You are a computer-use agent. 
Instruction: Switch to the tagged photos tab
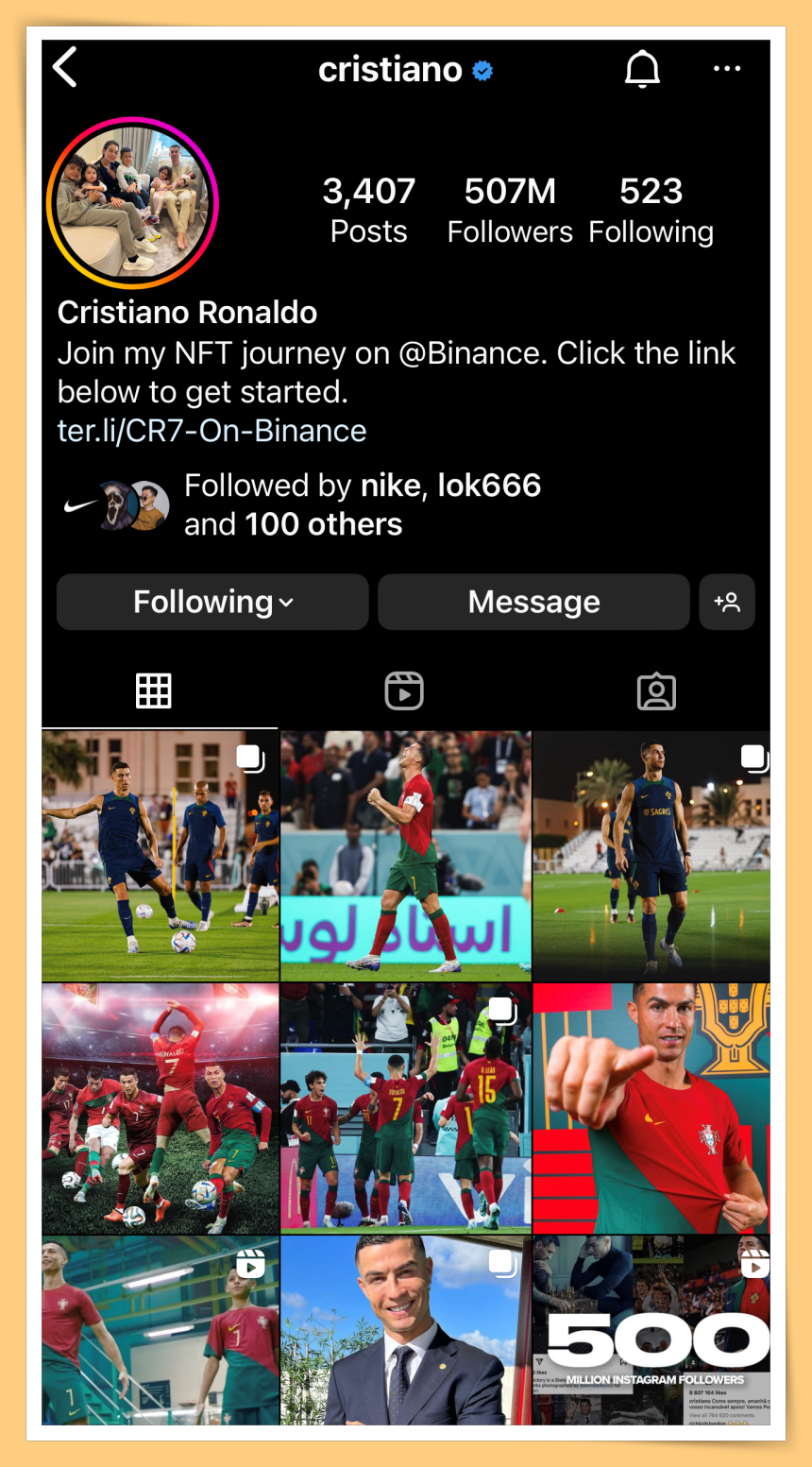coord(656,691)
